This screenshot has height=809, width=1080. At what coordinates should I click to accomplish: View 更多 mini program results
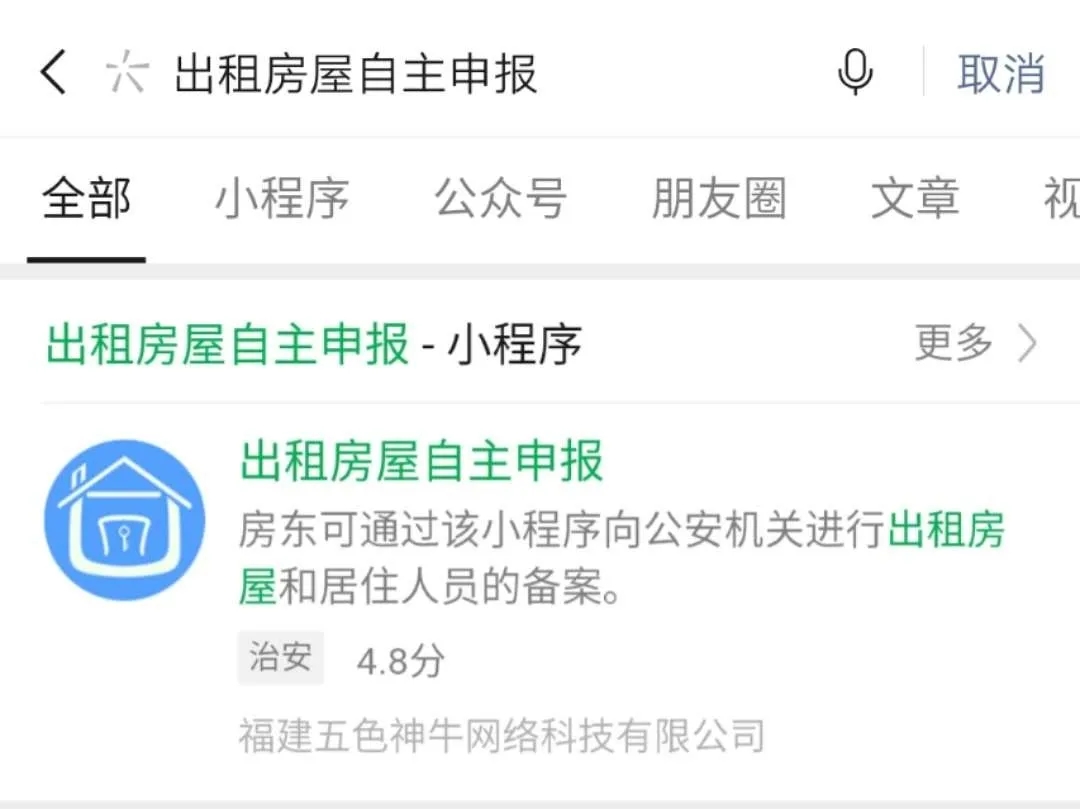tap(976, 344)
